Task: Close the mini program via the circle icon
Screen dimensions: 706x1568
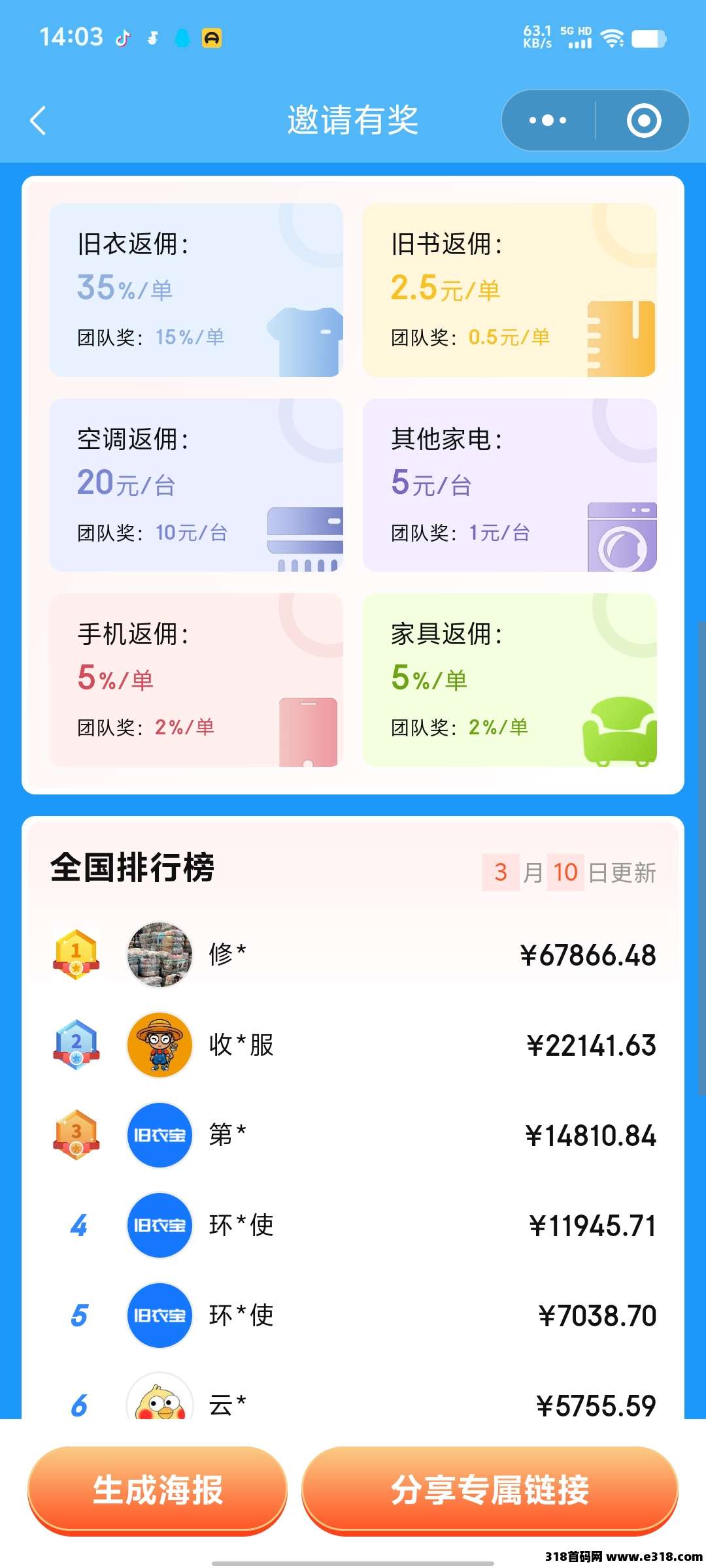Action: (644, 121)
